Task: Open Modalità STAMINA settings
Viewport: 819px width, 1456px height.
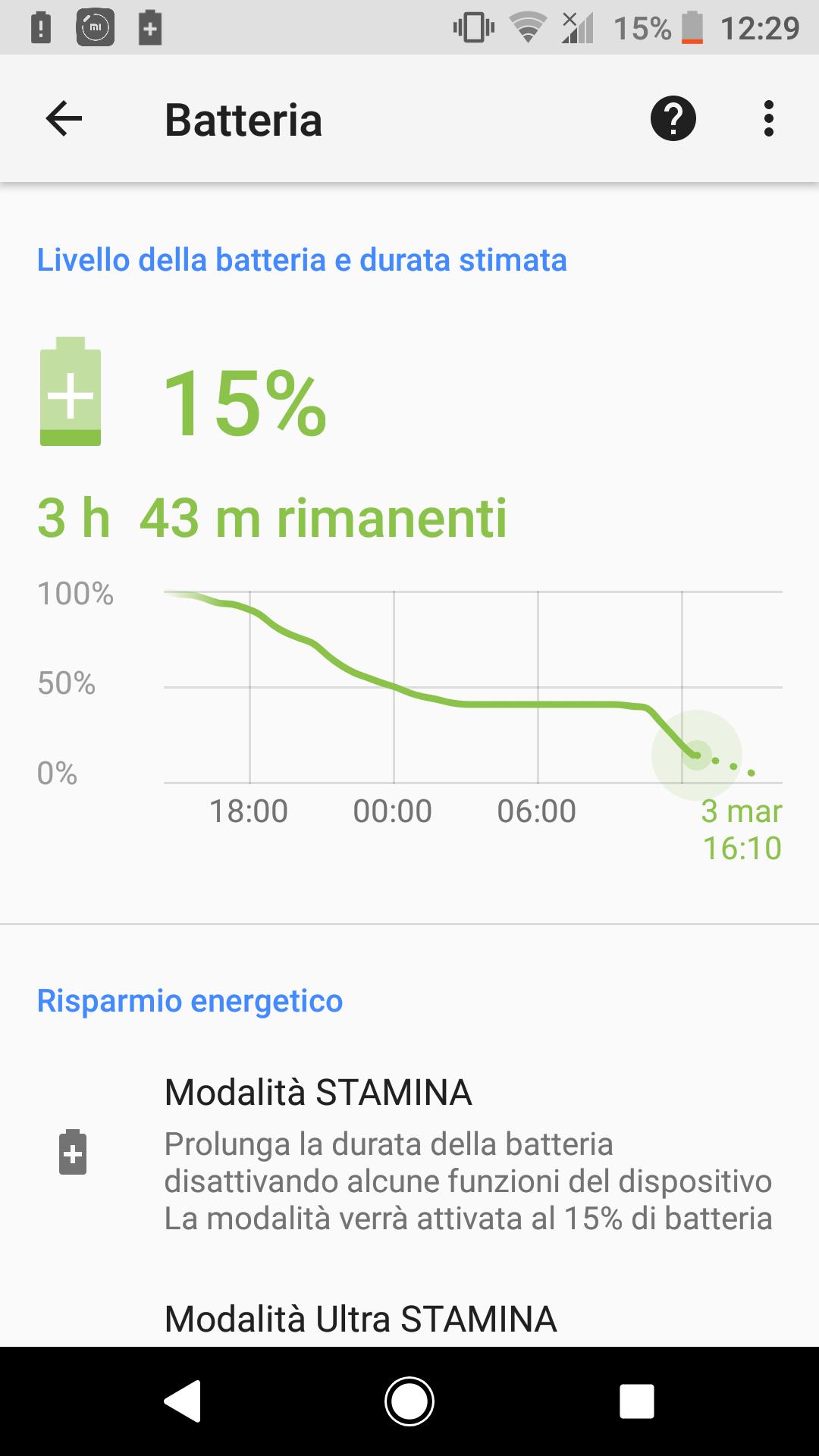Action: [409, 1153]
